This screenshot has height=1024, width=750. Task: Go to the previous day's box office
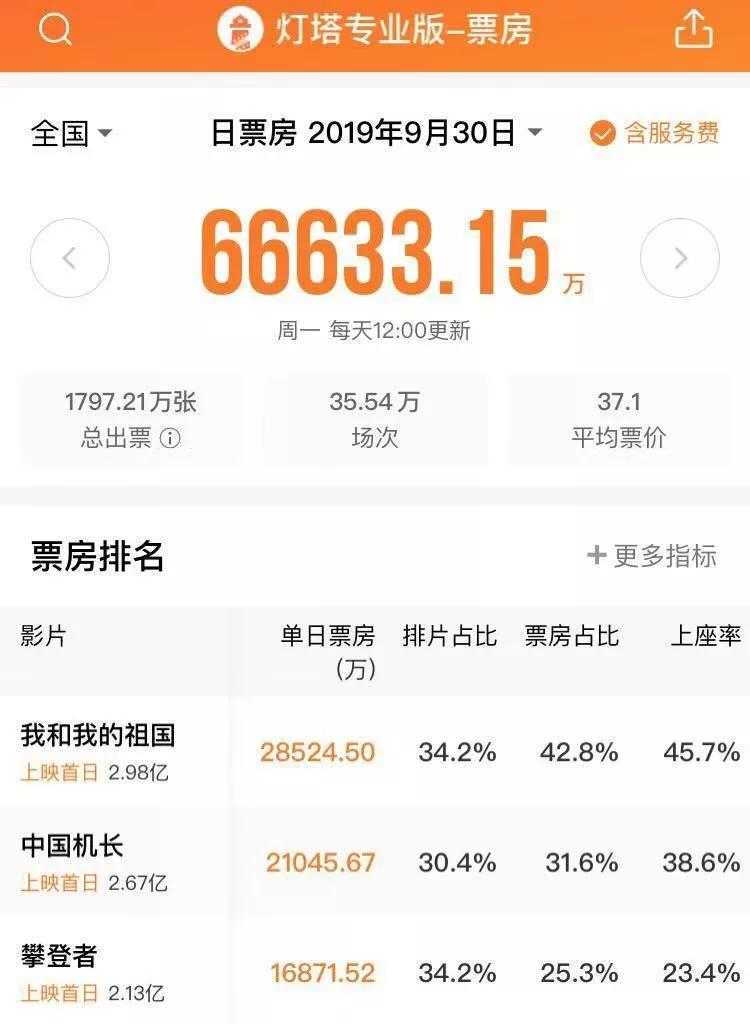[x=69, y=258]
